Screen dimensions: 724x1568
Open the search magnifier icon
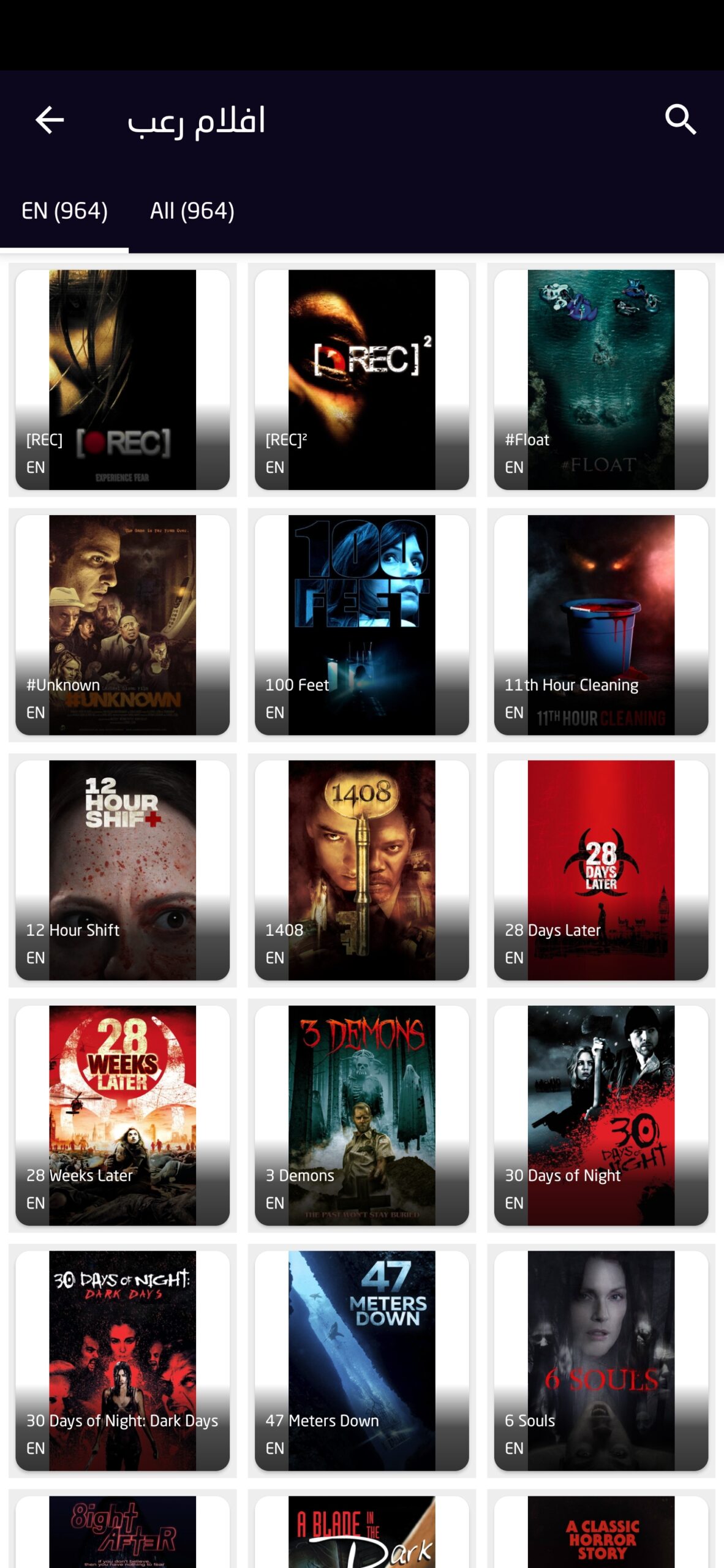point(681,119)
